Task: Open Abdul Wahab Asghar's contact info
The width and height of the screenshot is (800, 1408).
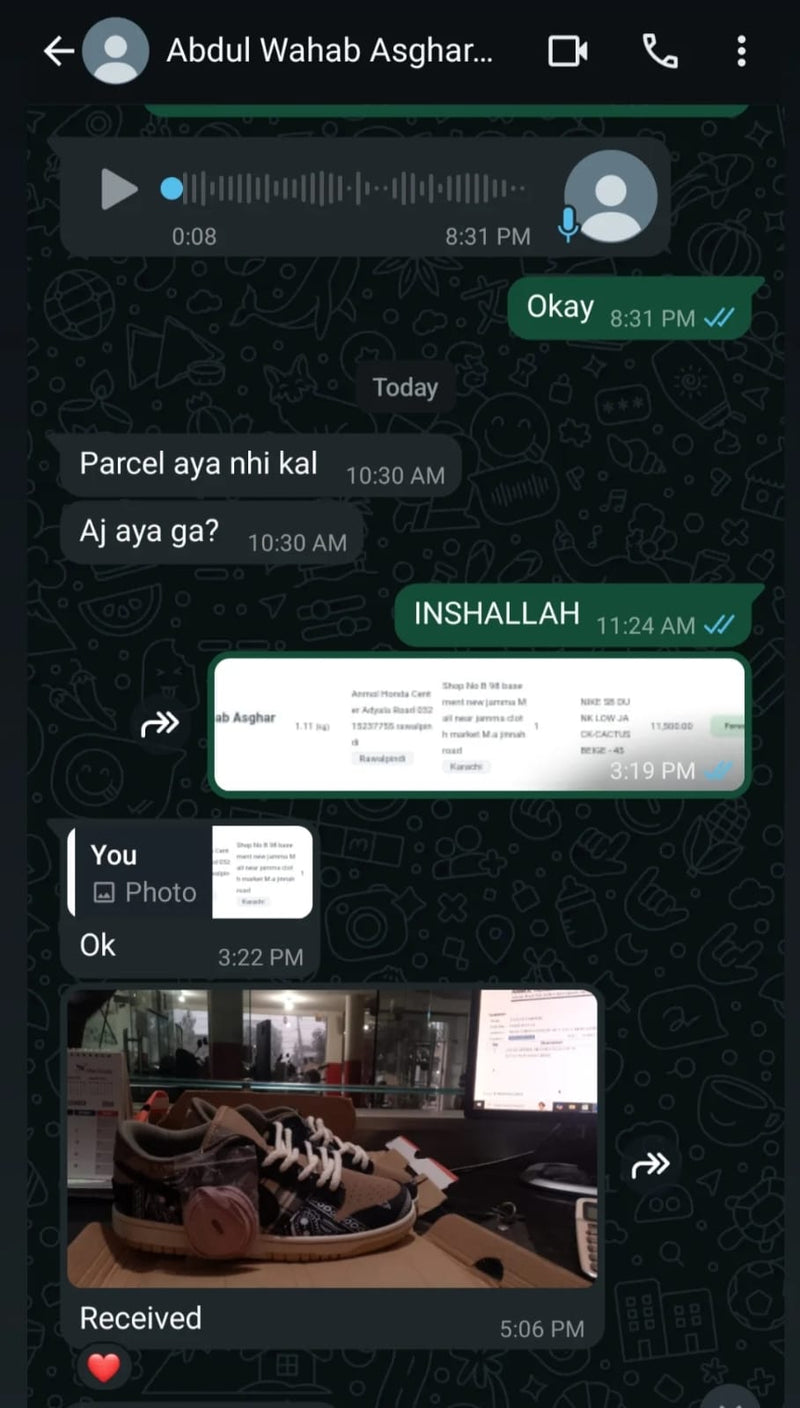Action: point(330,51)
